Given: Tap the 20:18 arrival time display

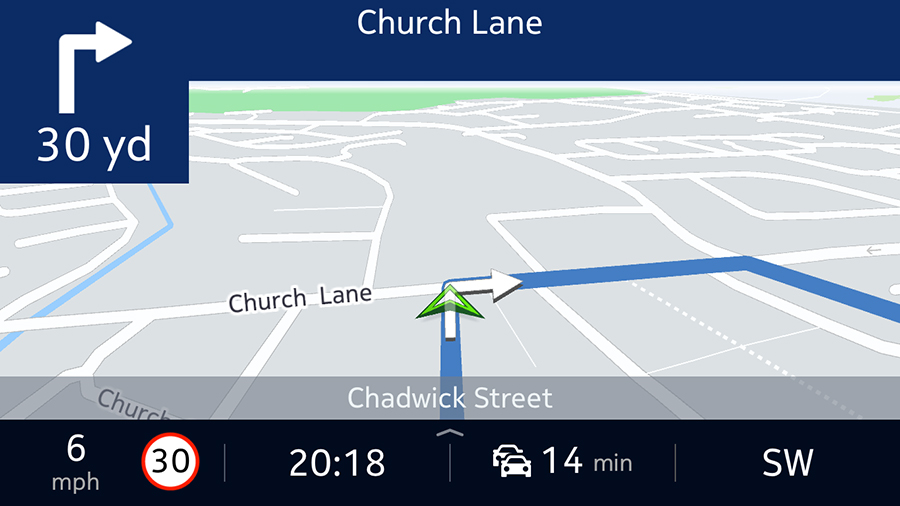Looking at the screenshot, I should pos(337,462).
